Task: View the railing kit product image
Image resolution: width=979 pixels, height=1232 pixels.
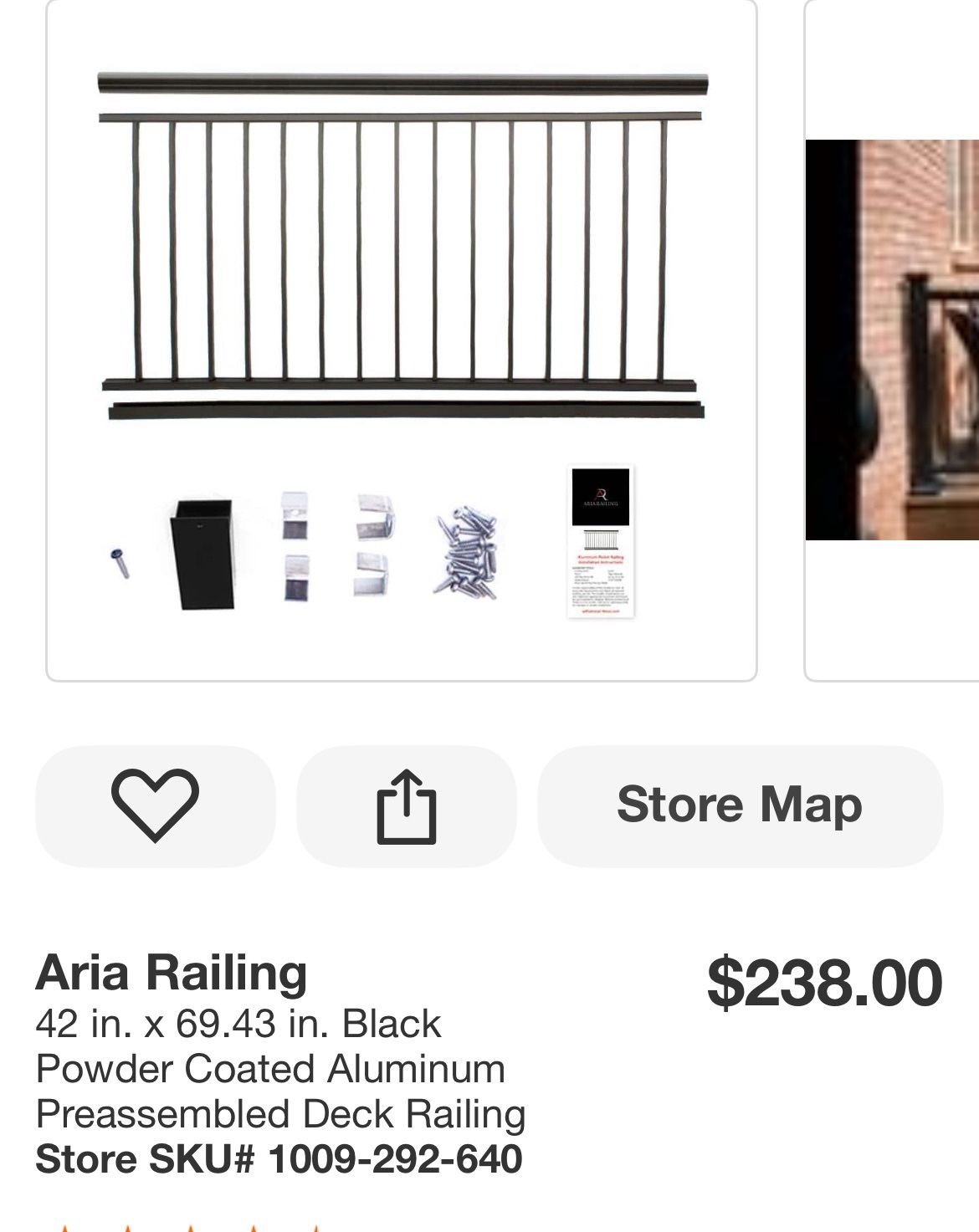Action: (x=402, y=339)
